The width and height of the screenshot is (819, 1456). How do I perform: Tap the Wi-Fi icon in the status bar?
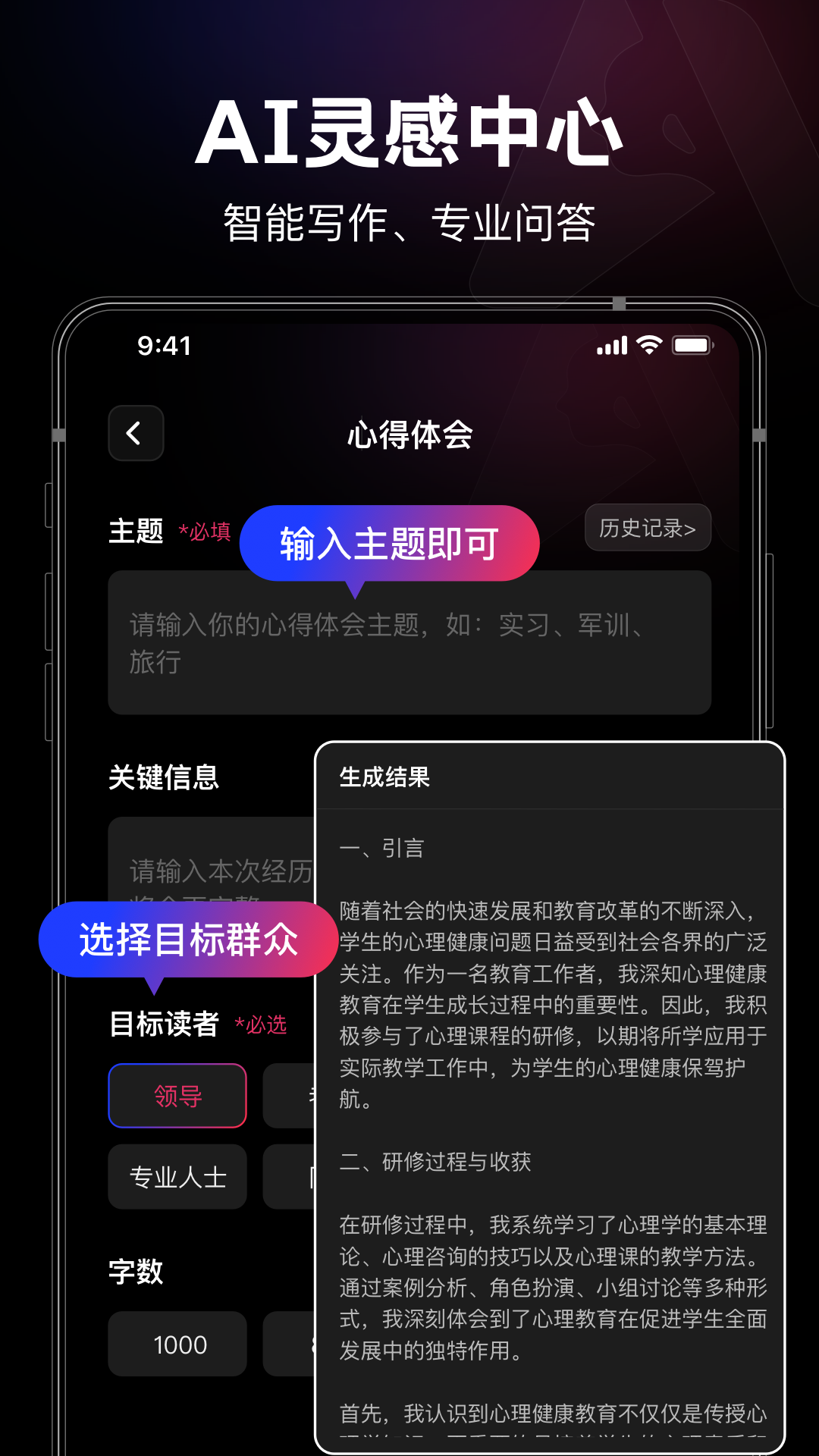648,345
